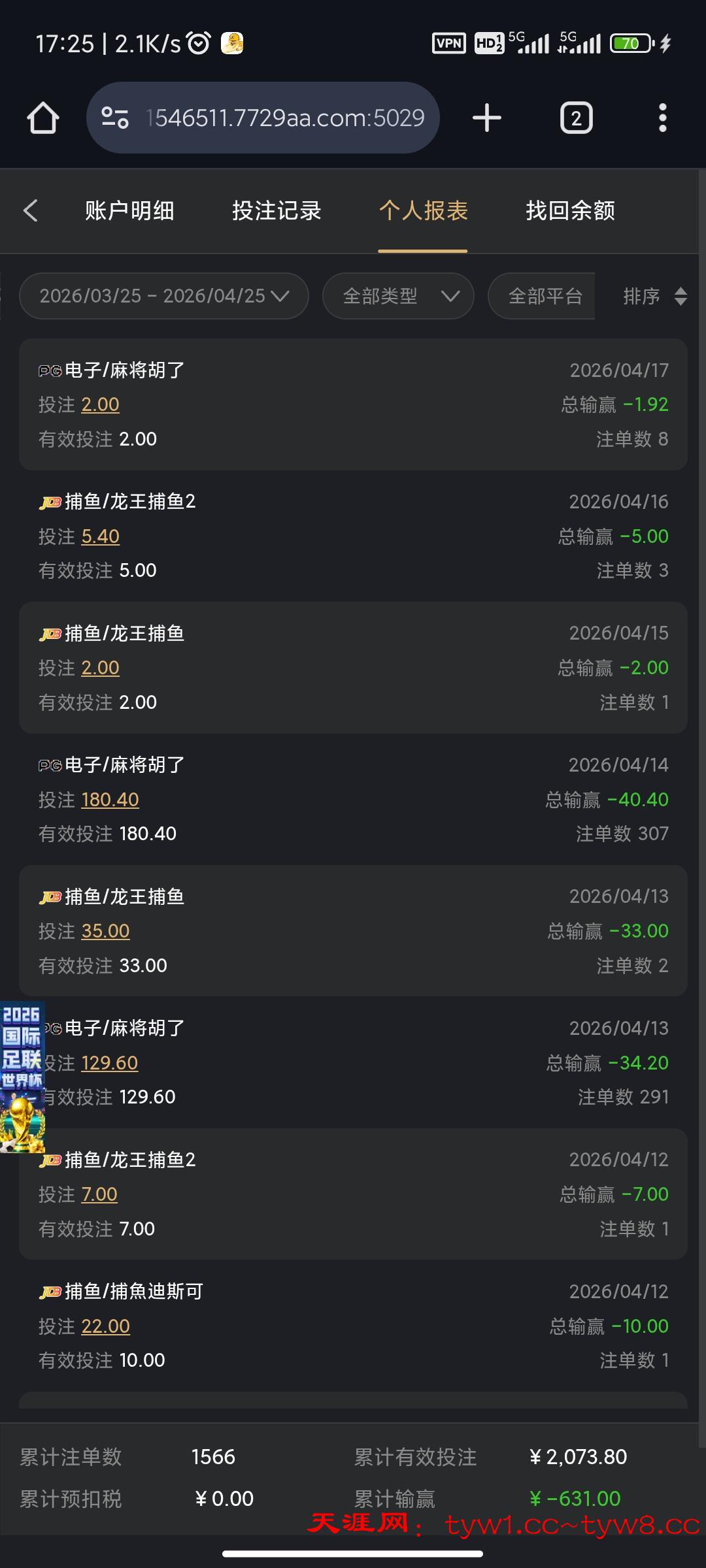The height and width of the screenshot is (1568, 706).
Task: Open the date range picker 2026/03/25 - 2026/04/25
Action: (163, 296)
